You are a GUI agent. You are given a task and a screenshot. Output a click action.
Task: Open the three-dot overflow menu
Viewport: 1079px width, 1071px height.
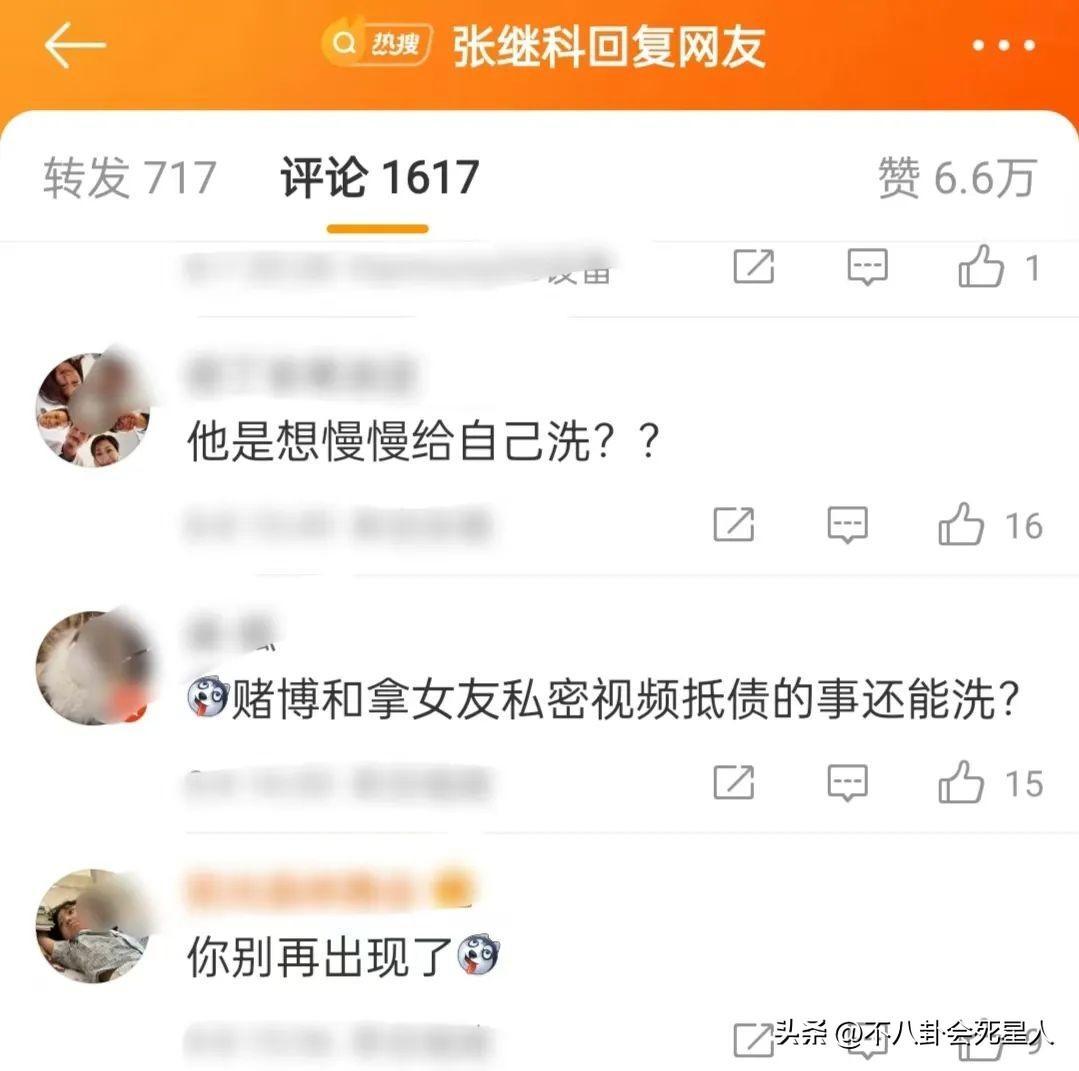pos(1005,47)
